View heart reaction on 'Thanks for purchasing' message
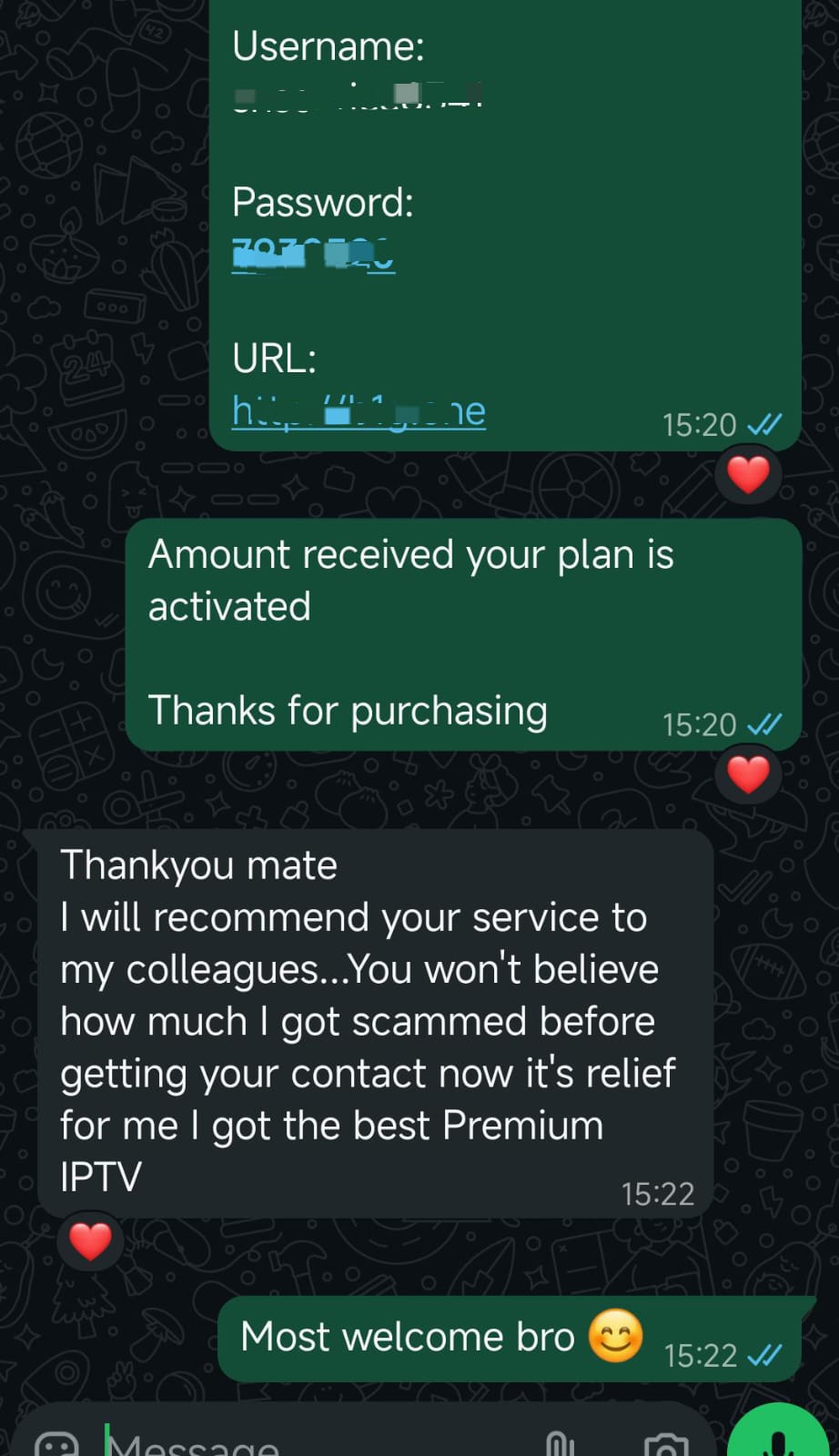Image resolution: width=839 pixels, height=1456 pixels. click(748, 774)
